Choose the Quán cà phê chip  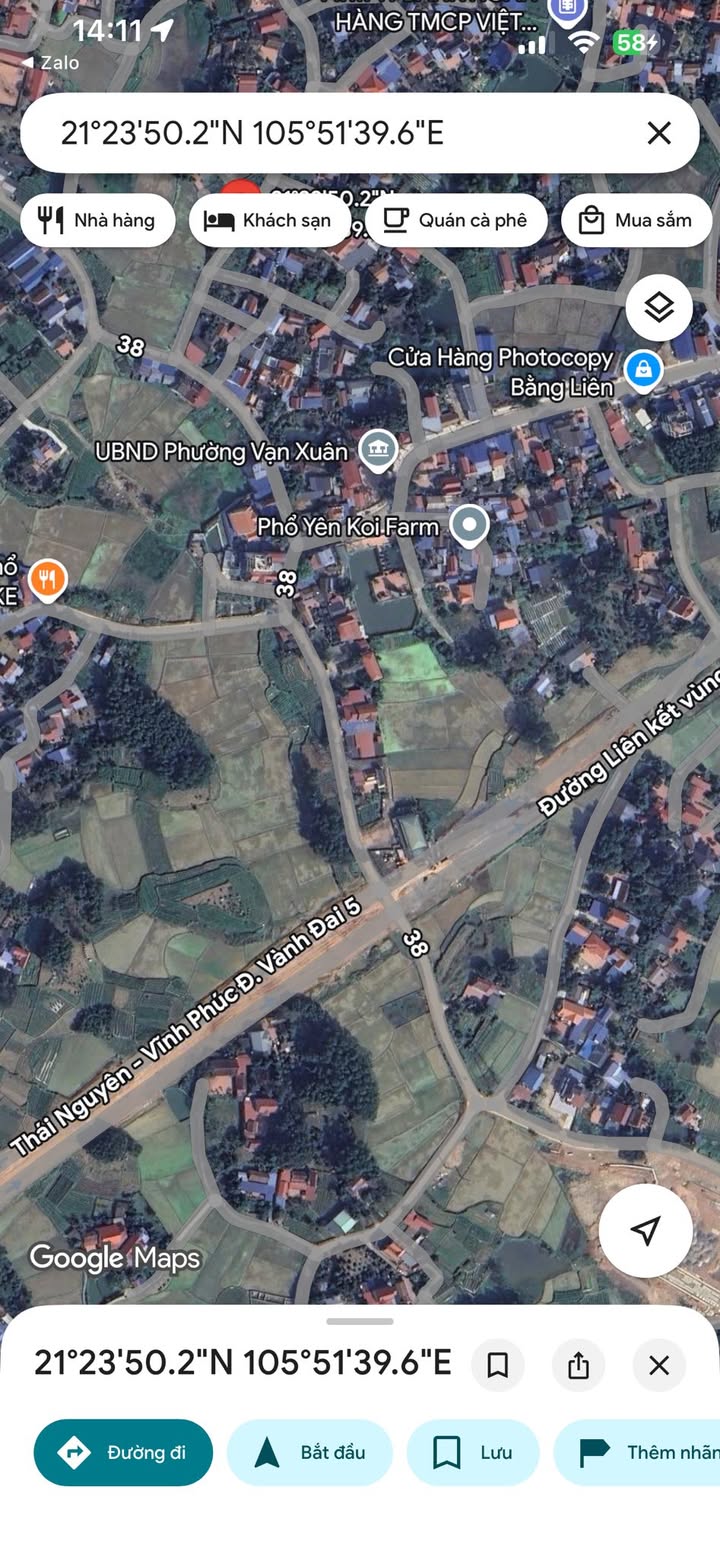click(x=456, y=220)
